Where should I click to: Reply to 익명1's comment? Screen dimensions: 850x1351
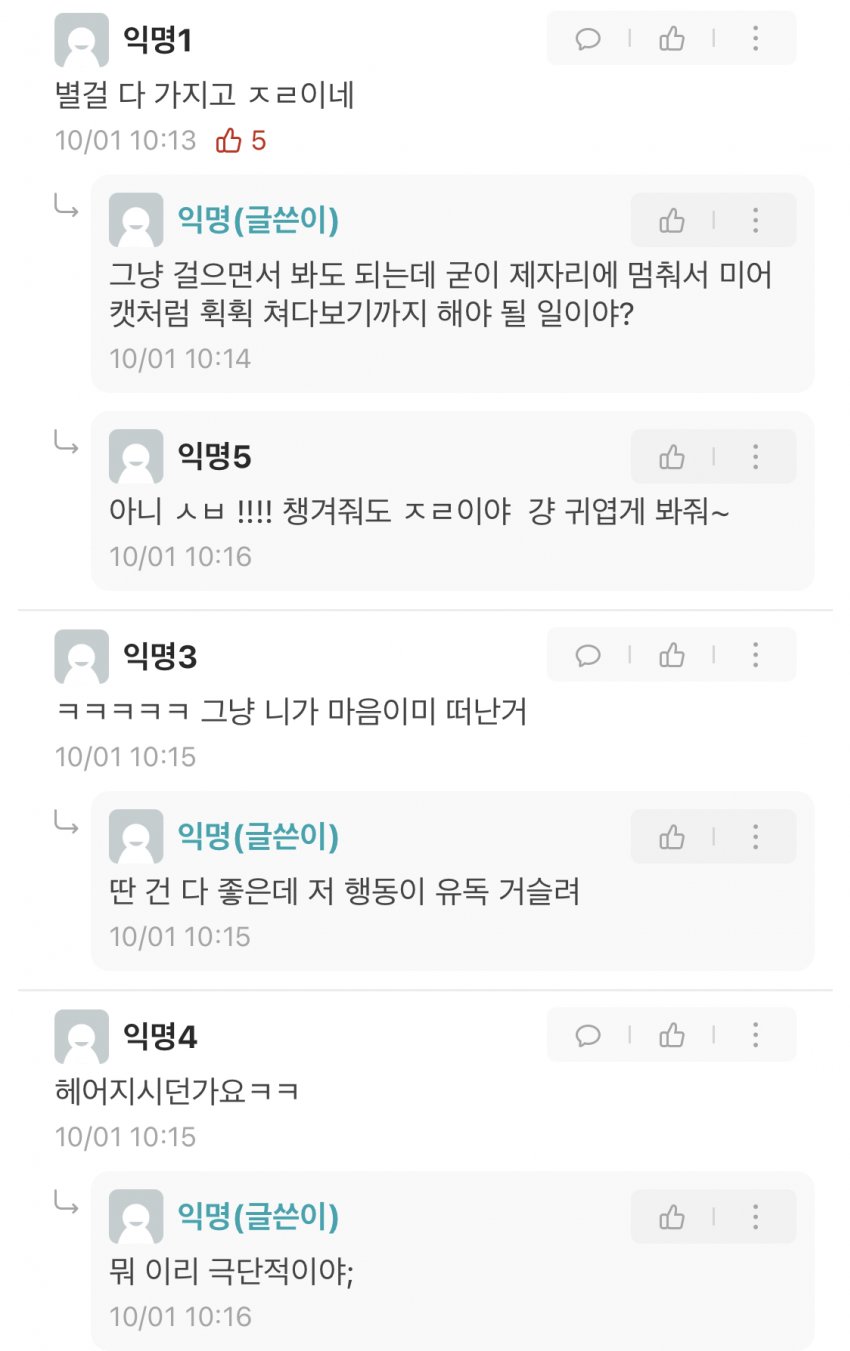(x=588, y=39)
